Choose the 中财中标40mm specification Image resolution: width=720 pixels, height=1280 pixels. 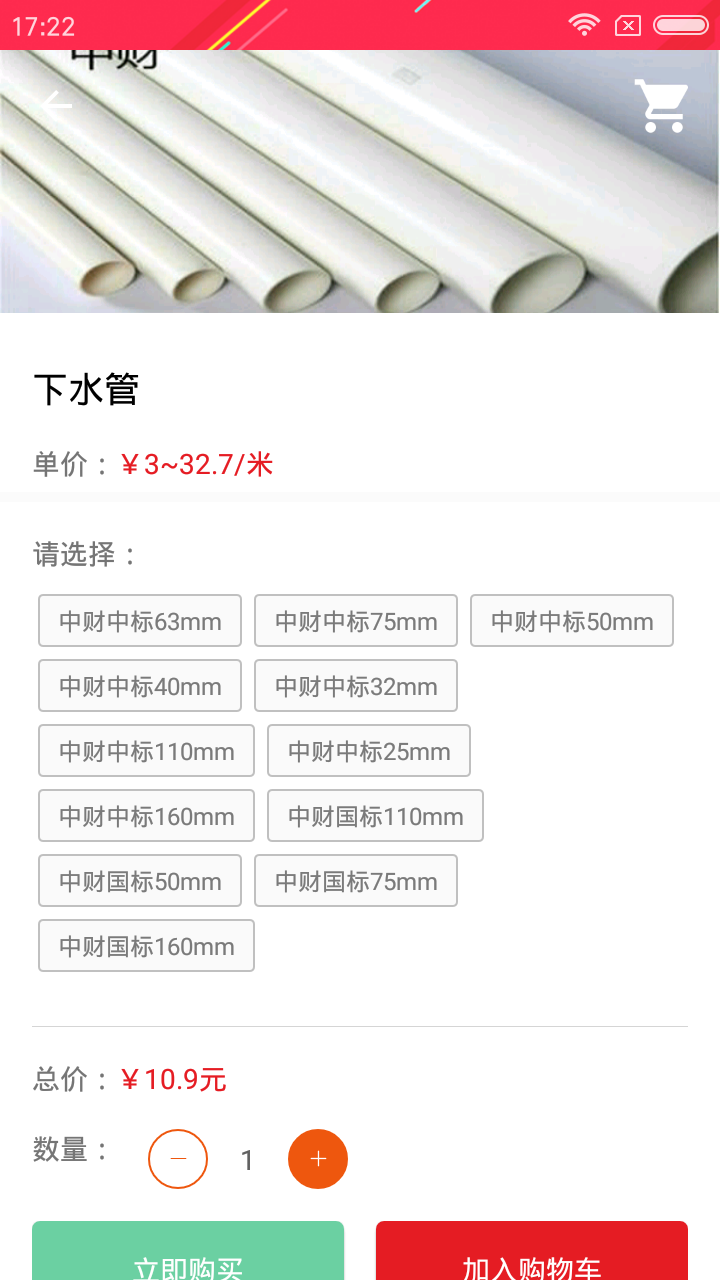pyautogui.click(x=139, y=686)
